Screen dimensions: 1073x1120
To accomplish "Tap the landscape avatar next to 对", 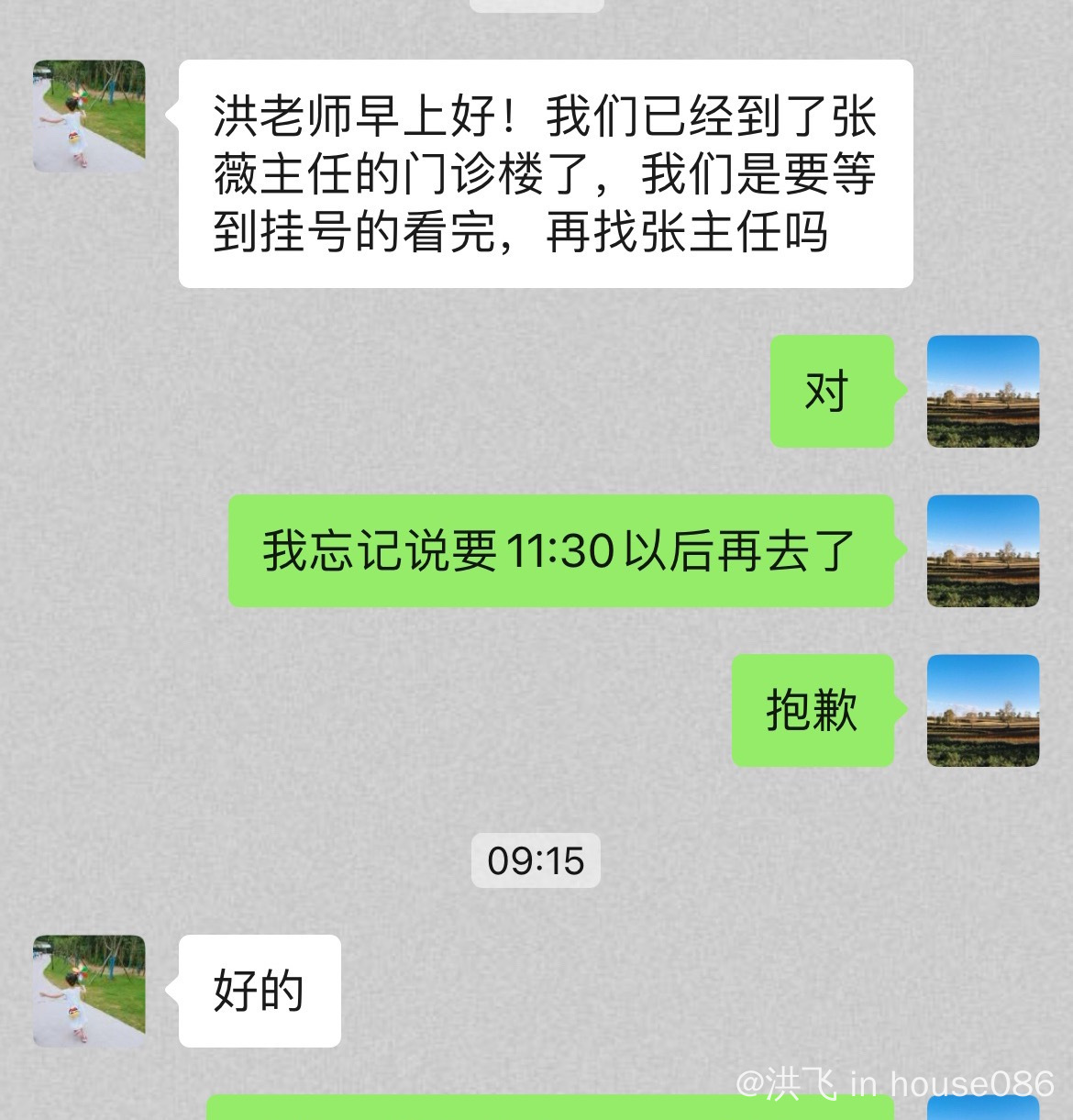I will coord(982,392).
